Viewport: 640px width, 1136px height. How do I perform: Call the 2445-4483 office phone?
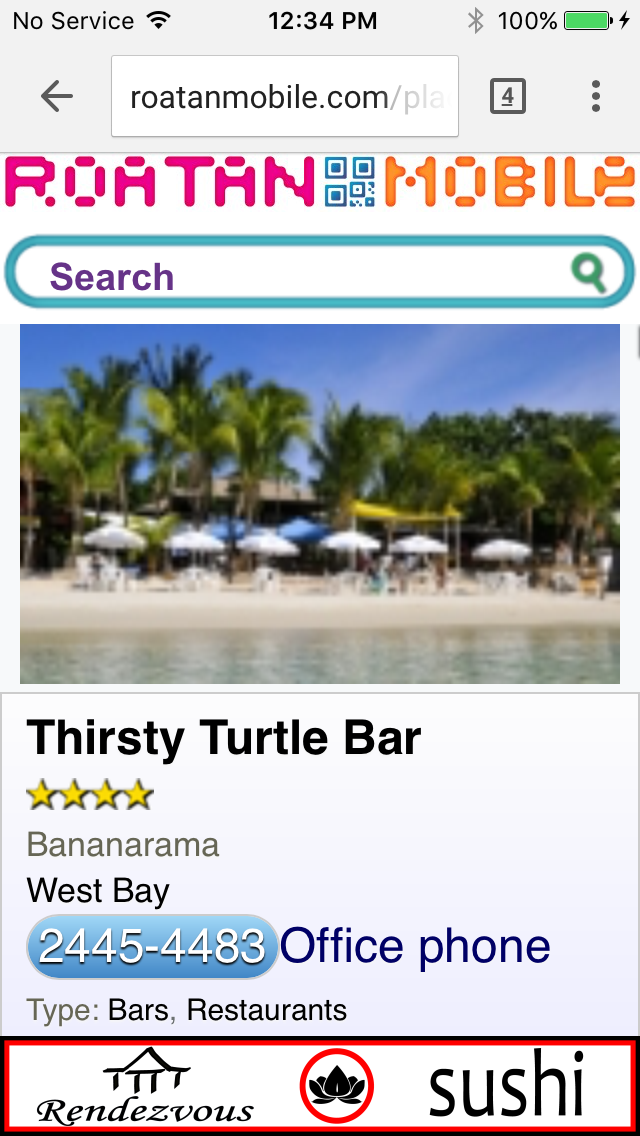coord(152,946)
